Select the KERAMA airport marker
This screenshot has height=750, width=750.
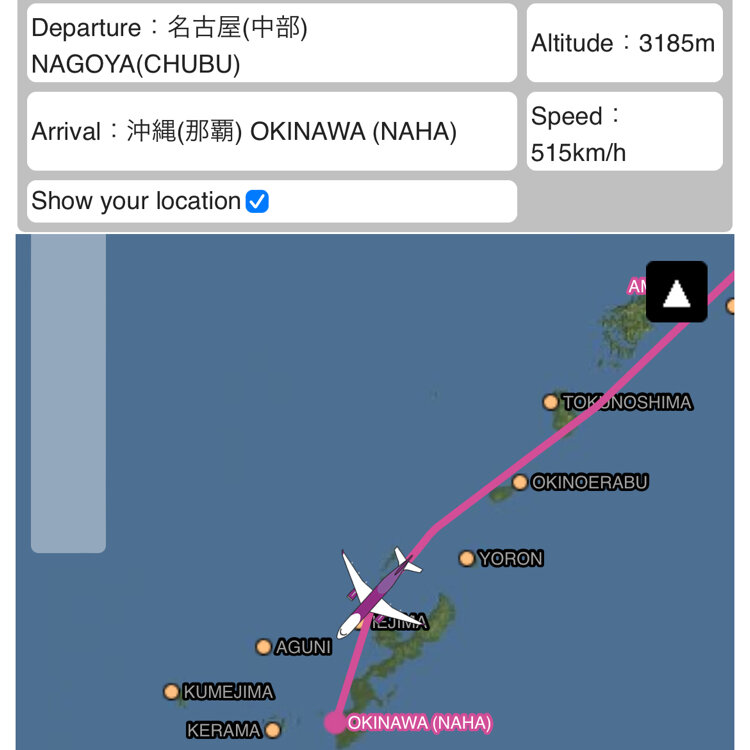[x=273, y=730]
